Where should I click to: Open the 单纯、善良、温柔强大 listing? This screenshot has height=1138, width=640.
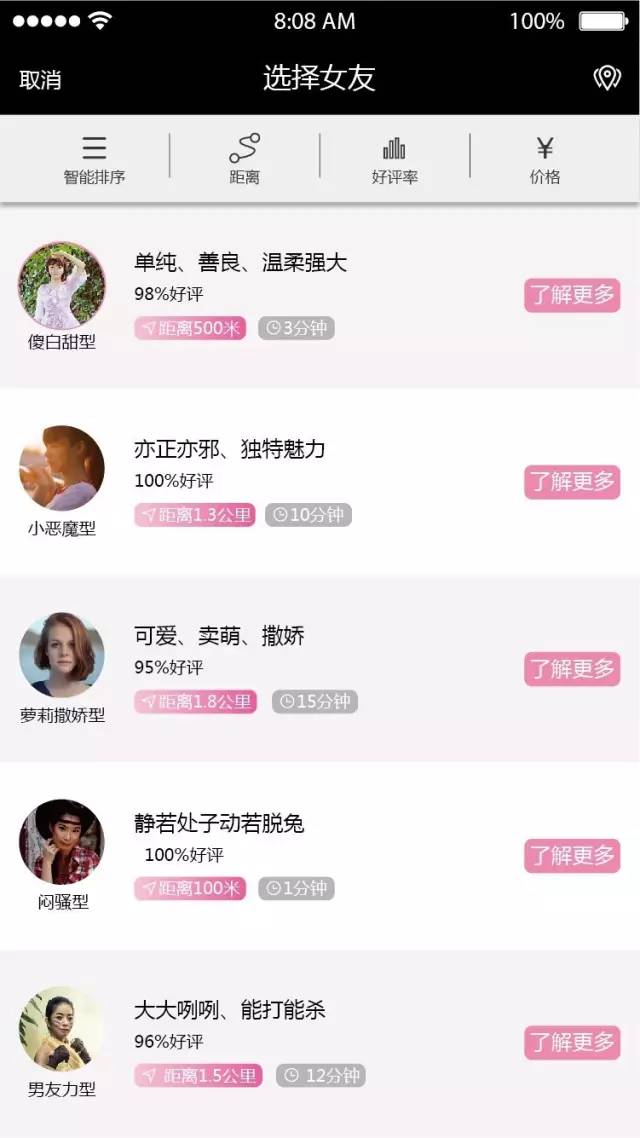pyautogui.click(x=240, y=263)
